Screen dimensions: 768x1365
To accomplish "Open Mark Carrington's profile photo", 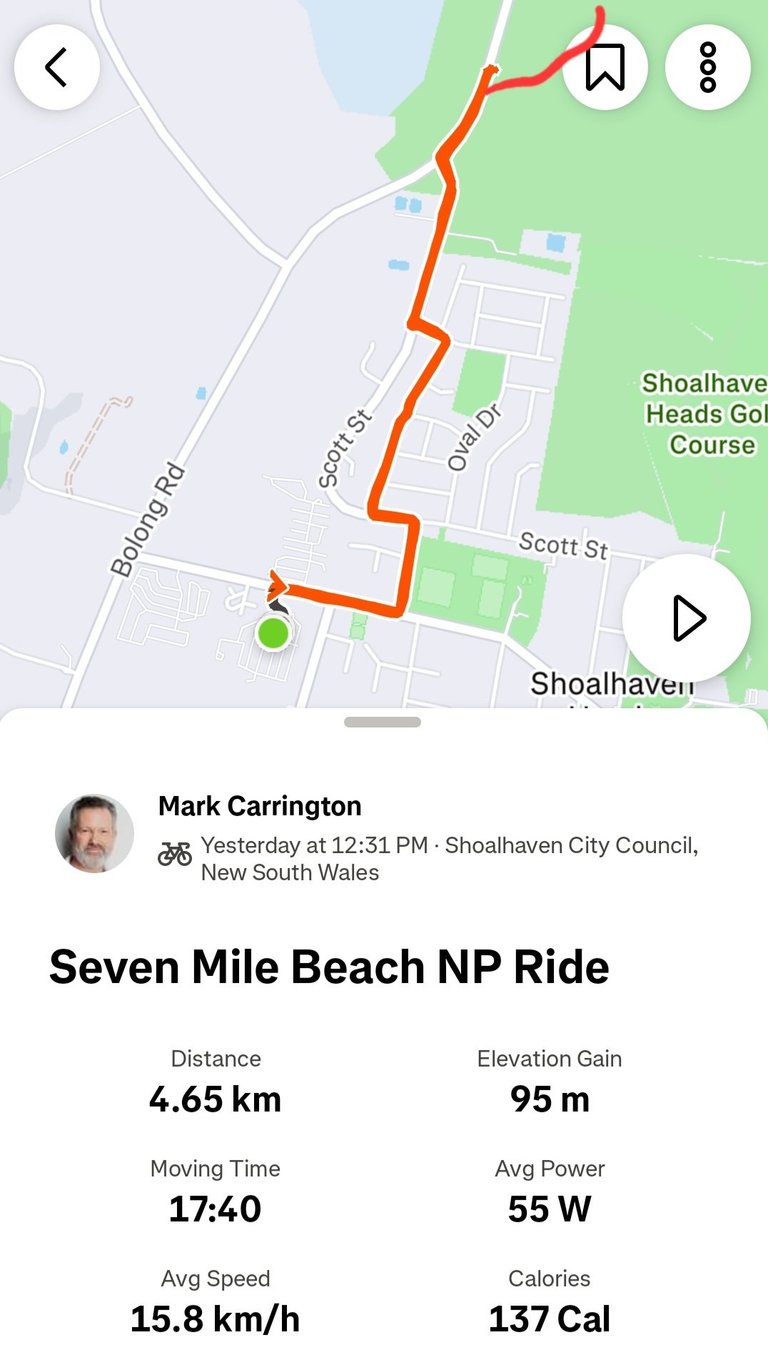I will (x=94, y=834).
